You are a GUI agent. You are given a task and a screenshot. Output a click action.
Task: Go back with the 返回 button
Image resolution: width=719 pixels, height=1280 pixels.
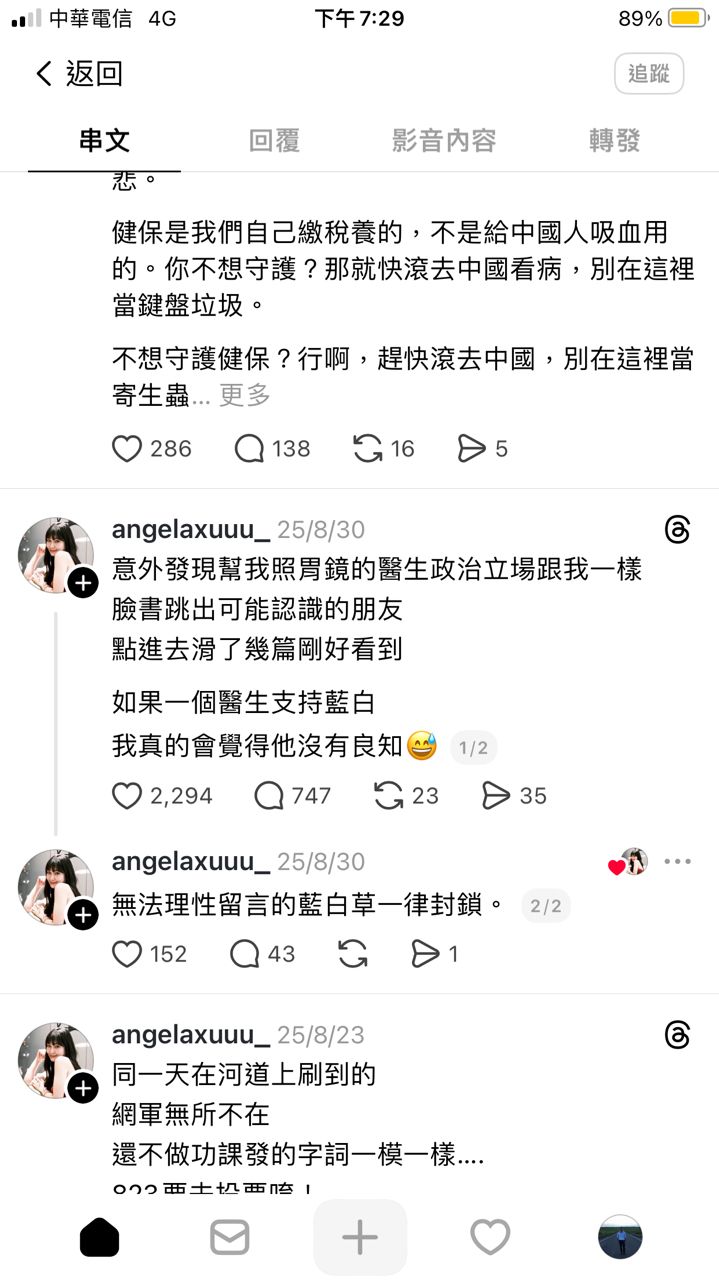(x=78, y=74)
